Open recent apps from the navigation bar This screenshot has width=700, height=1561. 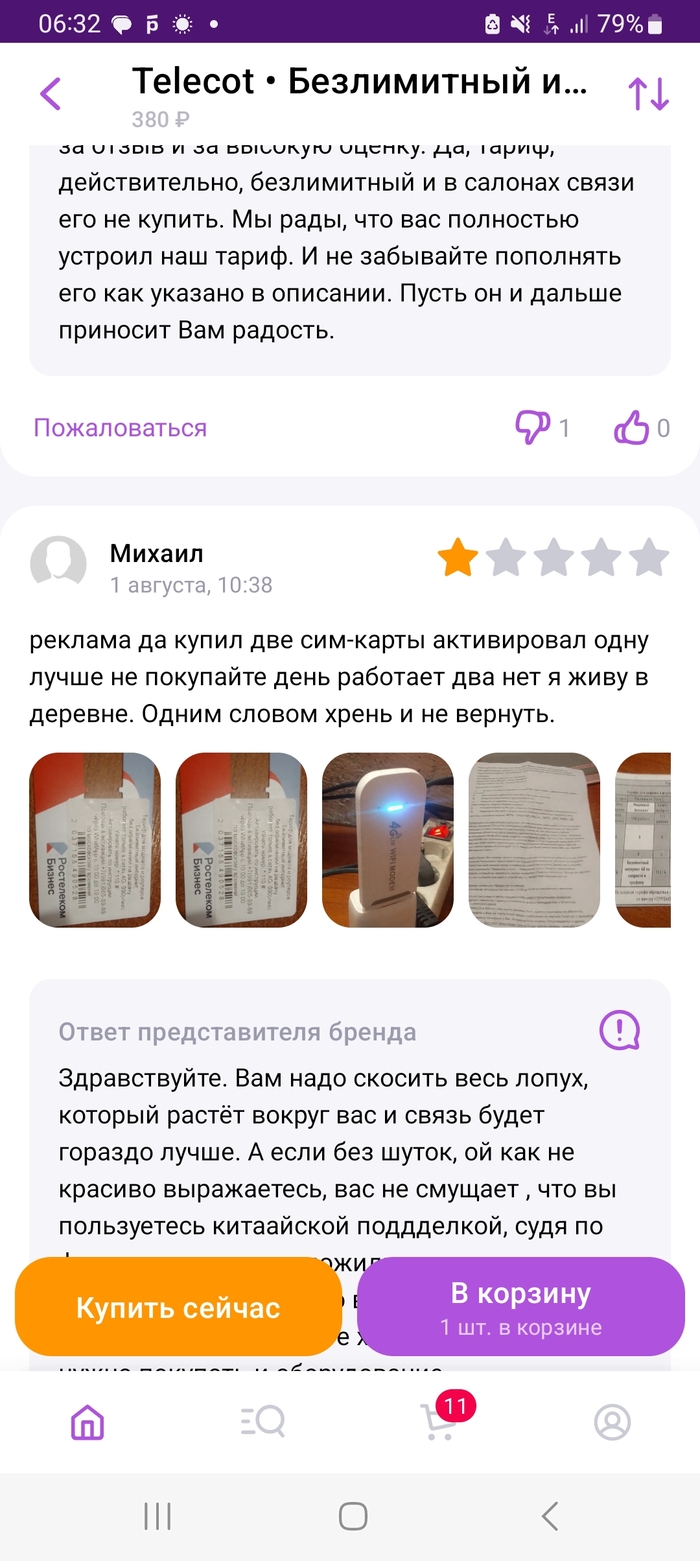157,1516
